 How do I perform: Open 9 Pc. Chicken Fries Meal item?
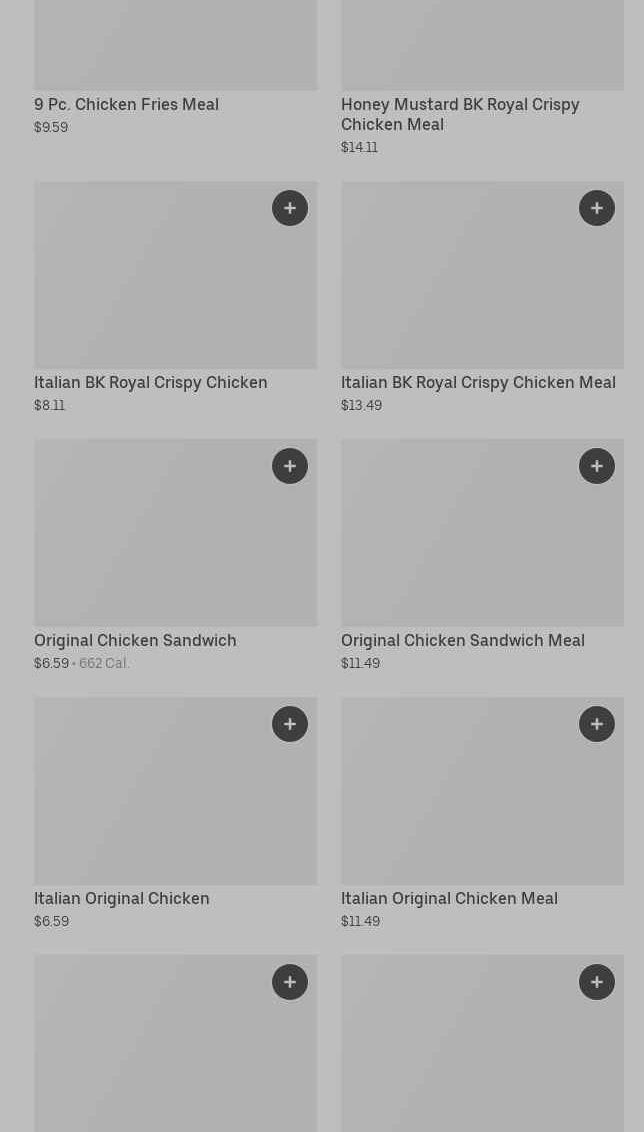(x=126, y=104)
